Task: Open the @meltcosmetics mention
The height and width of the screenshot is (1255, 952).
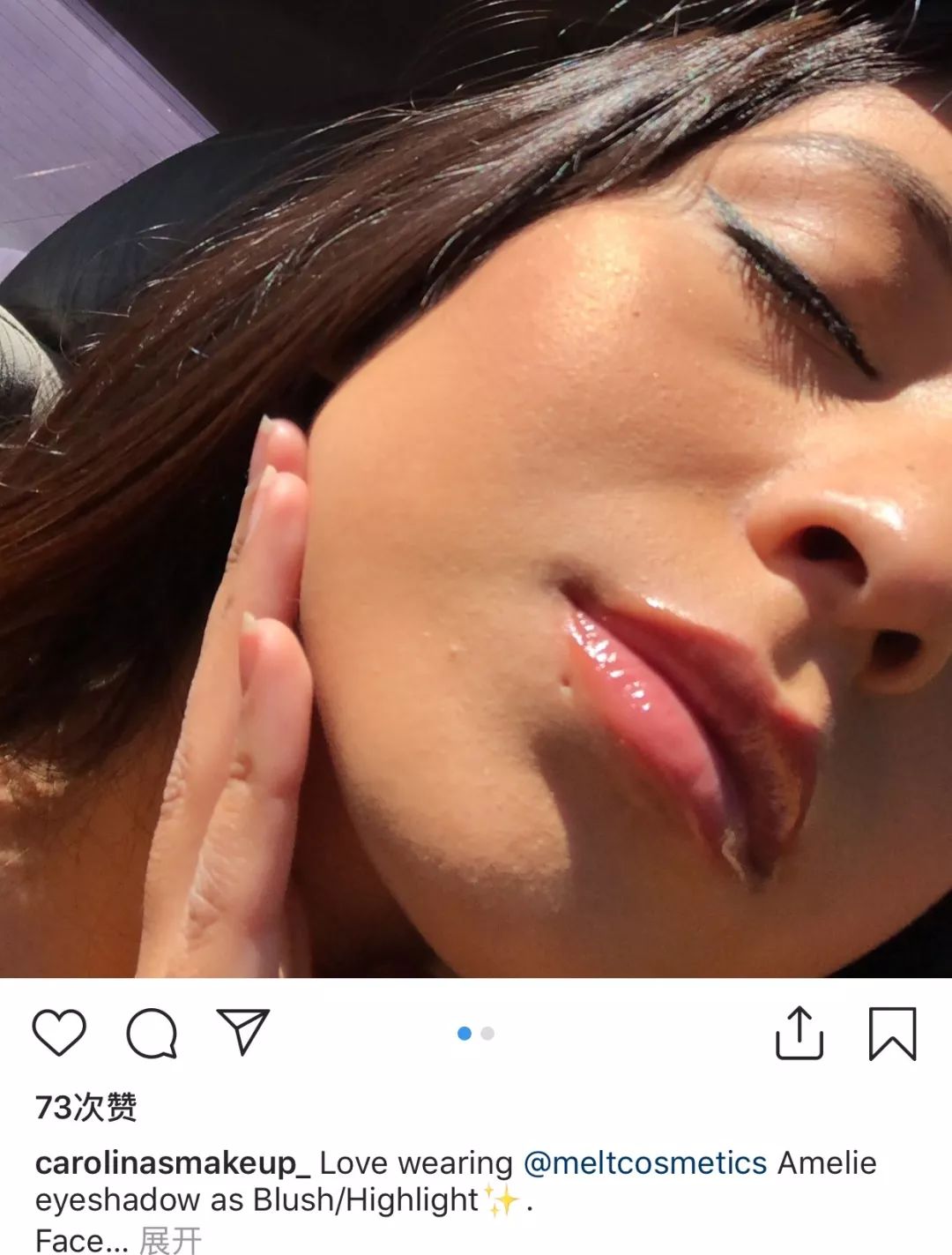Action: [645, 1163]
